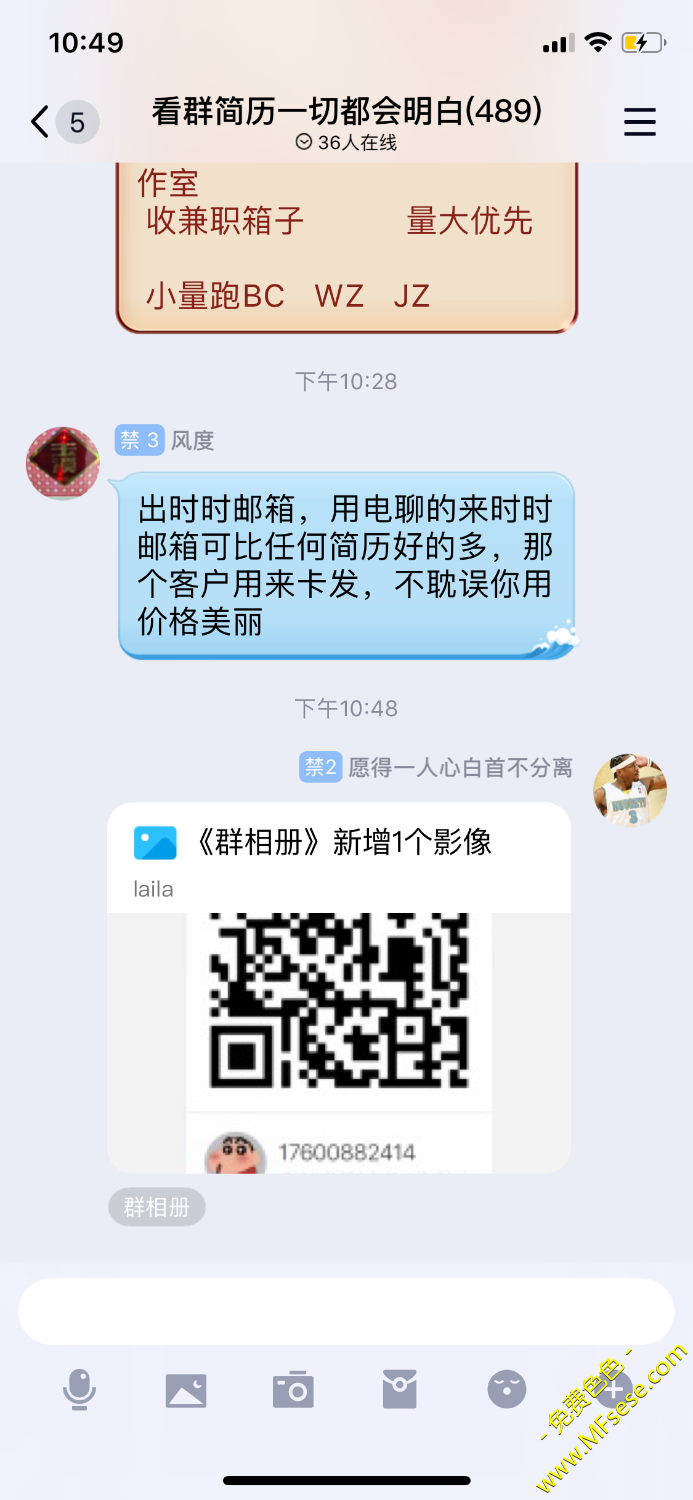Tap the message input field

pyautogui.click(x=346, y=1311)
